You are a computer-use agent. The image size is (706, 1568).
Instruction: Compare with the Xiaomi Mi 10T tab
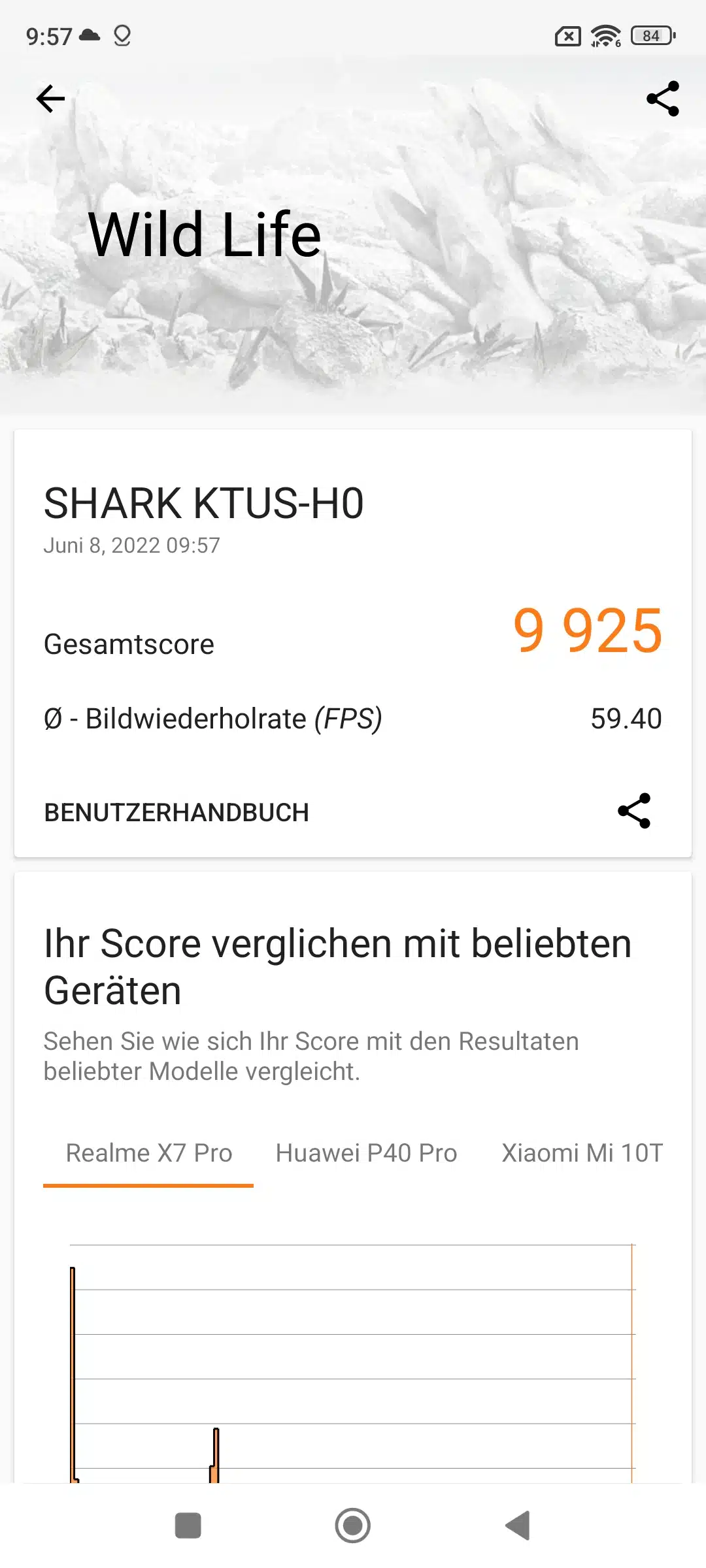coord(582,1153)
